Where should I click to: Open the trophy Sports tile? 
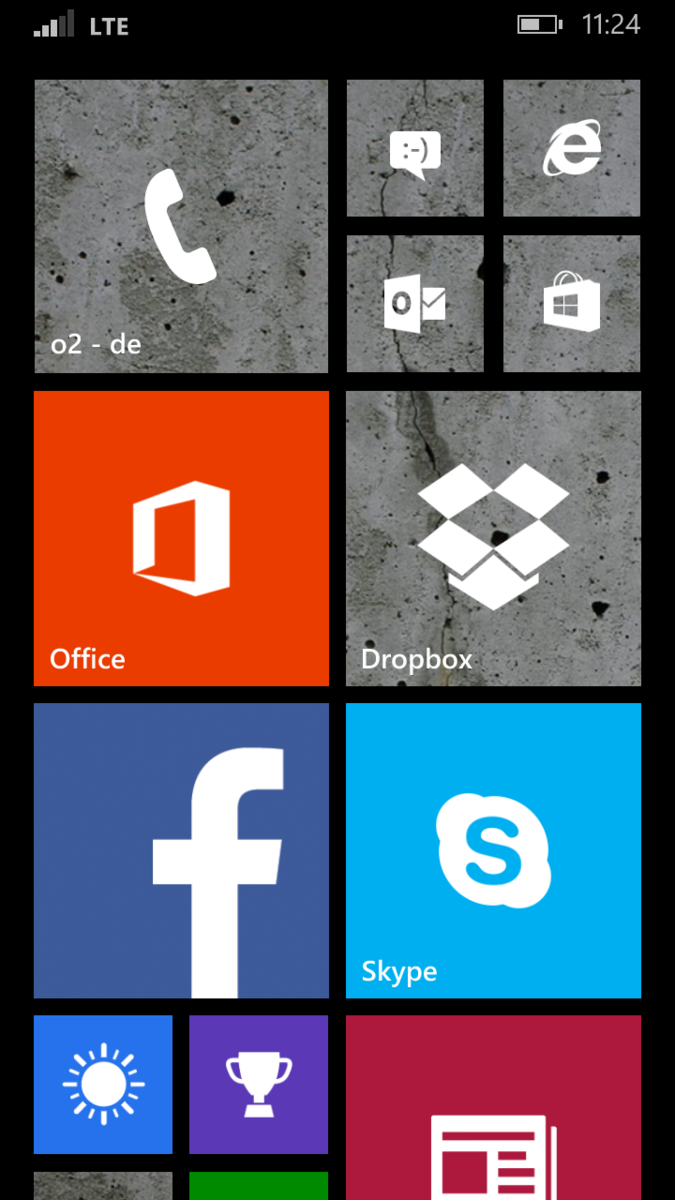pos(258,1084)
